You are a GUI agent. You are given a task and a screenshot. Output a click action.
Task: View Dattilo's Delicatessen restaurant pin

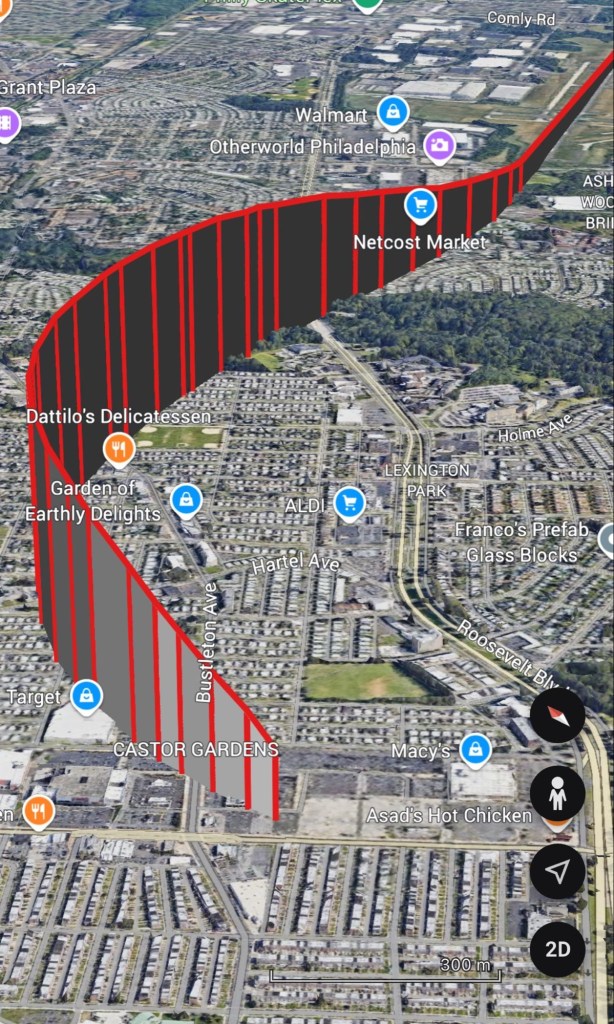click(x=118, y=448)
